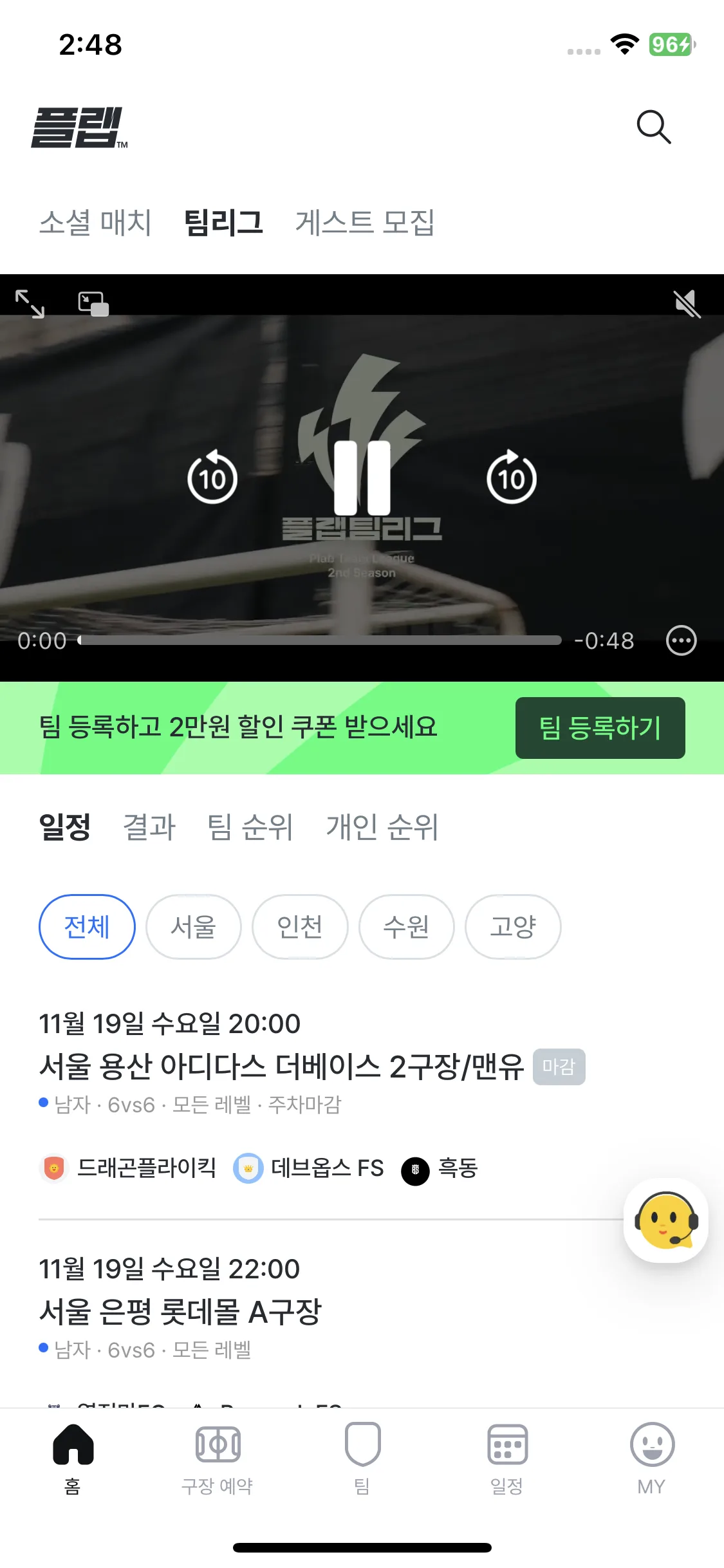Filter matches by 인천 chip
This screenshot has height=1568, width=724.
pos(300,927)
